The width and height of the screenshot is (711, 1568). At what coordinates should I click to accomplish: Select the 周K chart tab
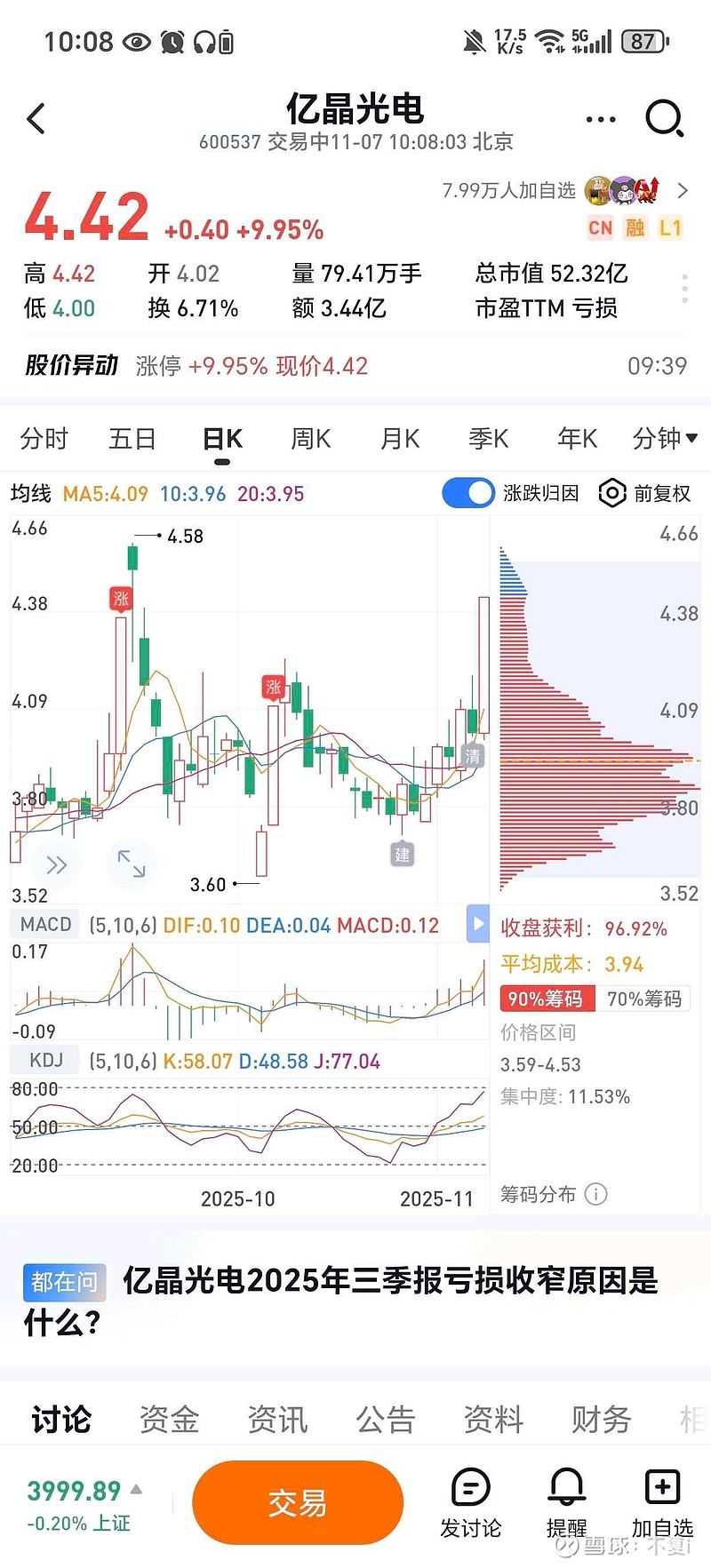(x=311, y=438)
